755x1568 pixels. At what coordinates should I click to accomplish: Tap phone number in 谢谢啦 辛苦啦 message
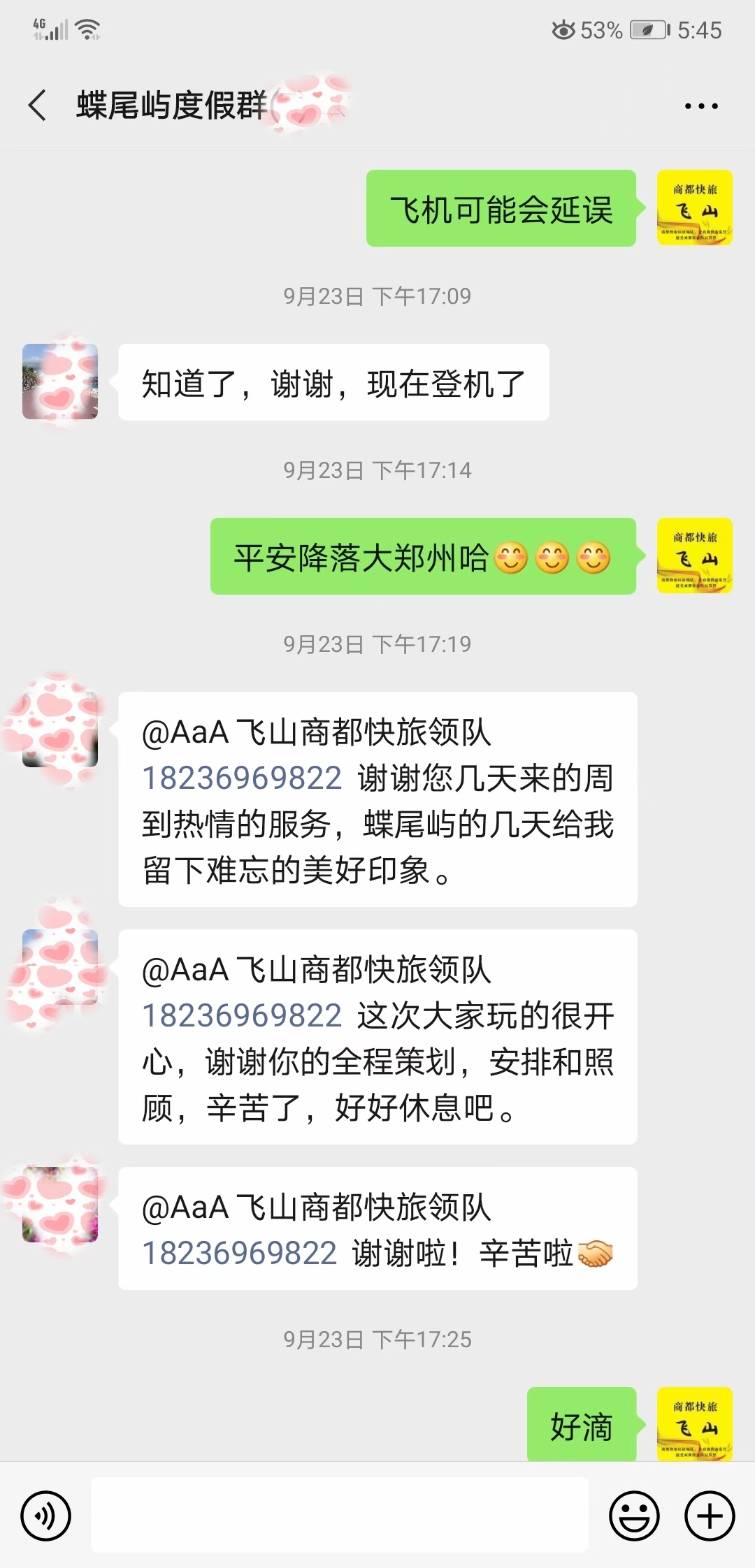click(239, 1254)
